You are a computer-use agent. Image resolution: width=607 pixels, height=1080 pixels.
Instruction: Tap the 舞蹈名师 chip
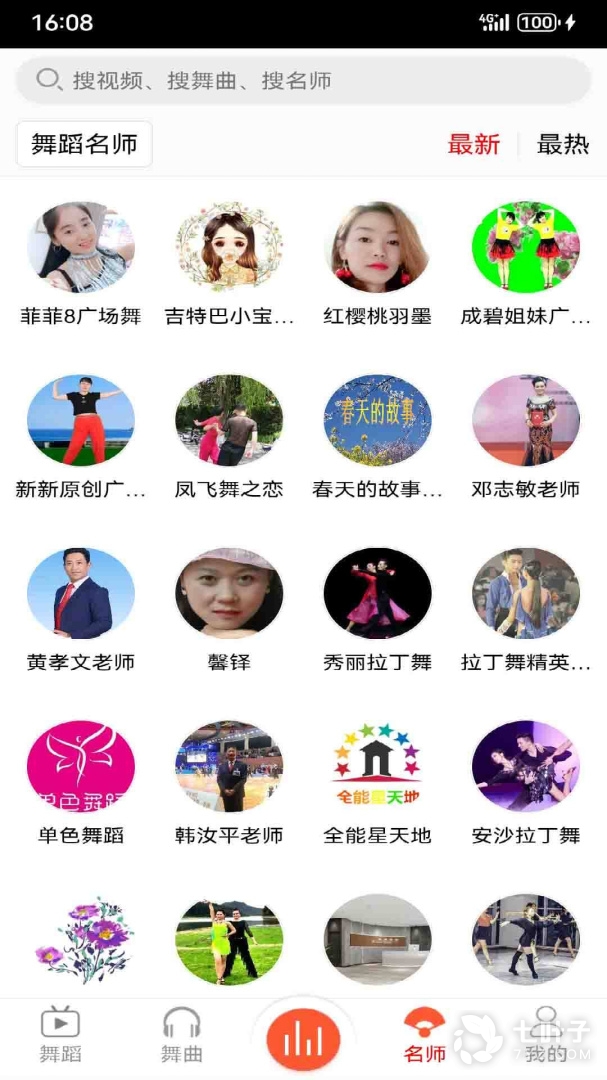click(84, 144)
